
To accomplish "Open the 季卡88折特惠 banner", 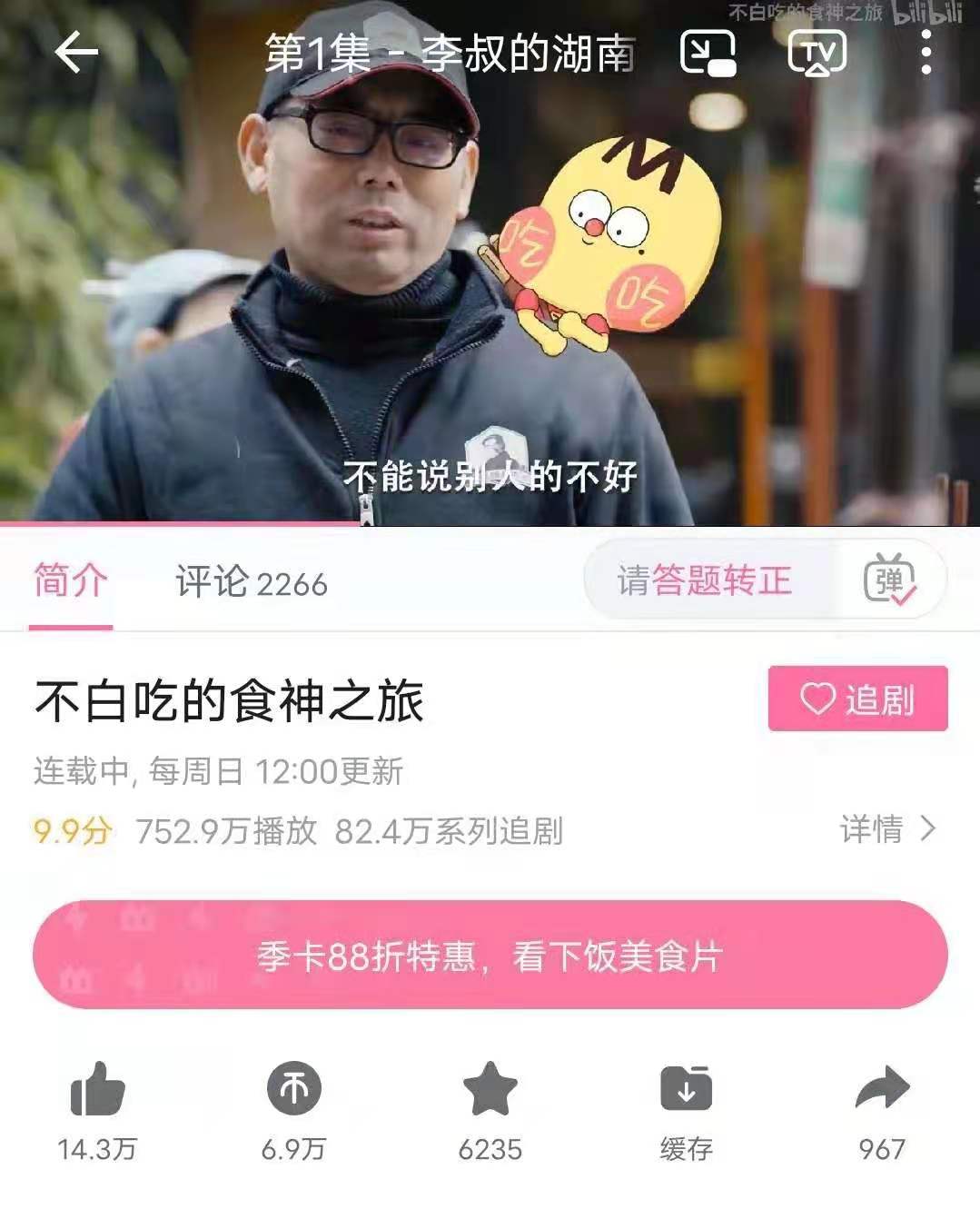I will tap(490, 956).
